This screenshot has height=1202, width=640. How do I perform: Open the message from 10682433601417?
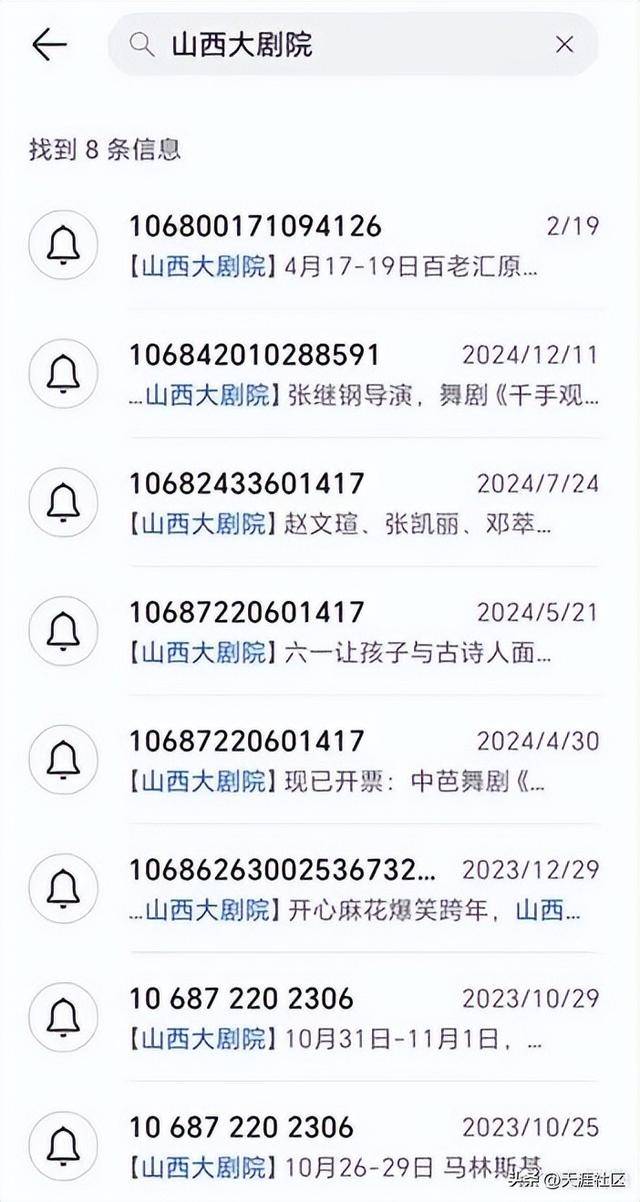point(320,502)
